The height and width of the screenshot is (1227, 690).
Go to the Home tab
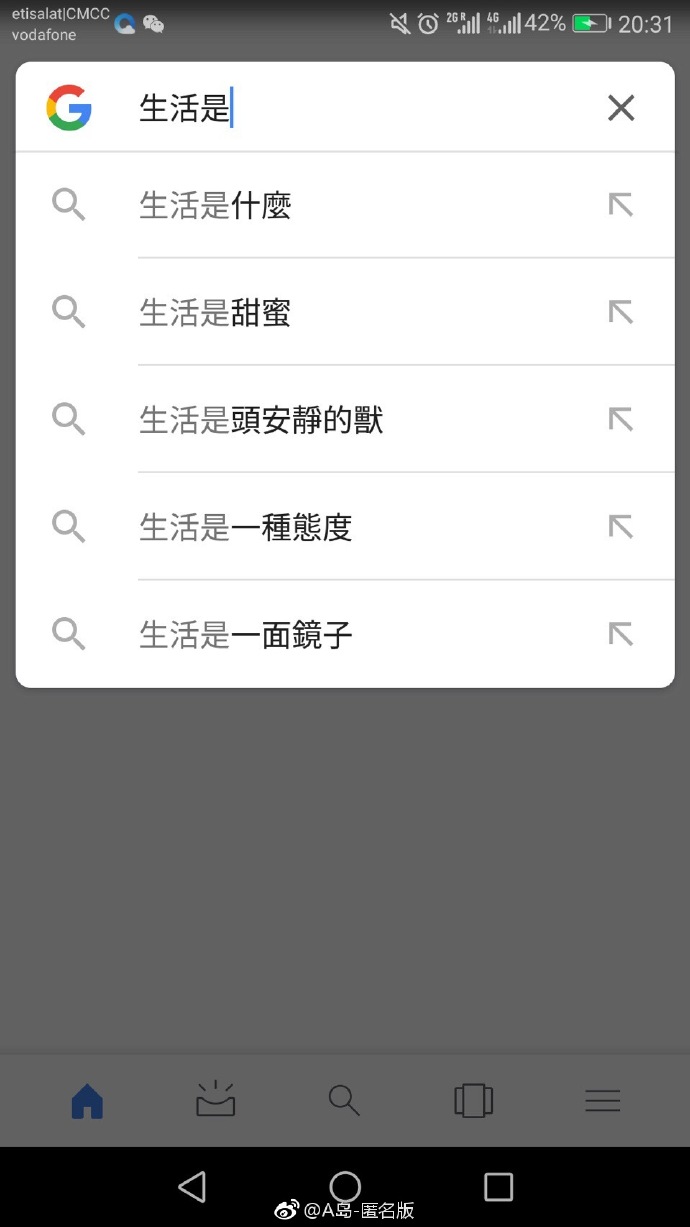[x=88, y=1101]
